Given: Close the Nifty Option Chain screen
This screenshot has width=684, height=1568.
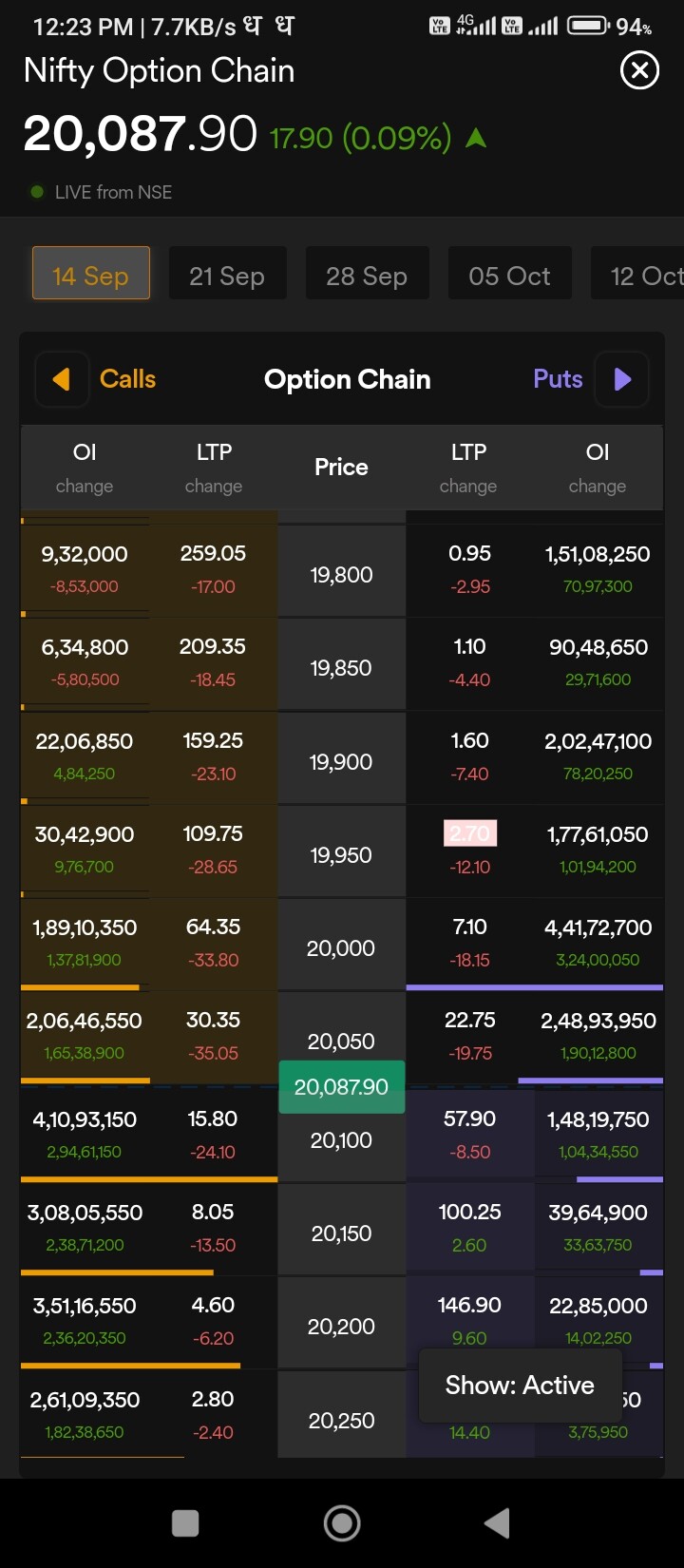Looking at the screenshot, I should click(x=639, y=70).
